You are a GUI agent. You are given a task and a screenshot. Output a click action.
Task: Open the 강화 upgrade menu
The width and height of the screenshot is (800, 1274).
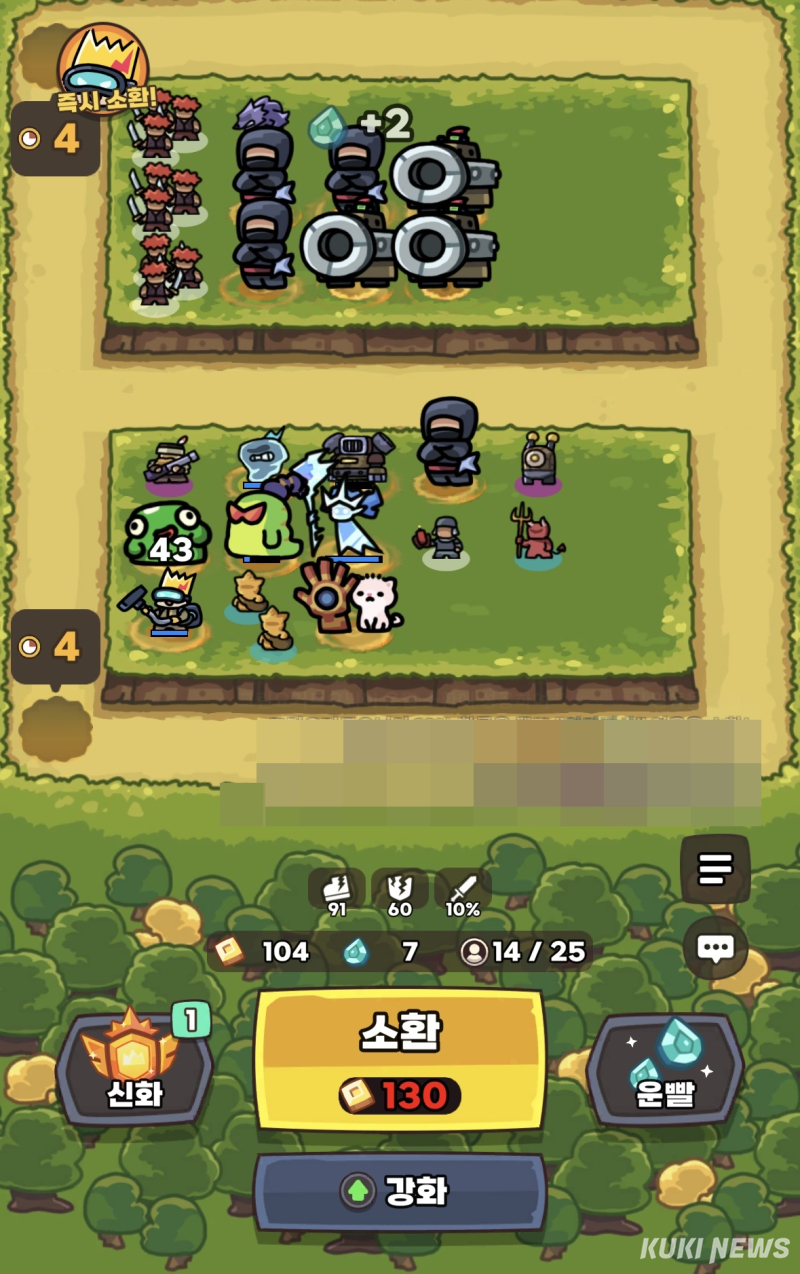tap(400, 1191)
